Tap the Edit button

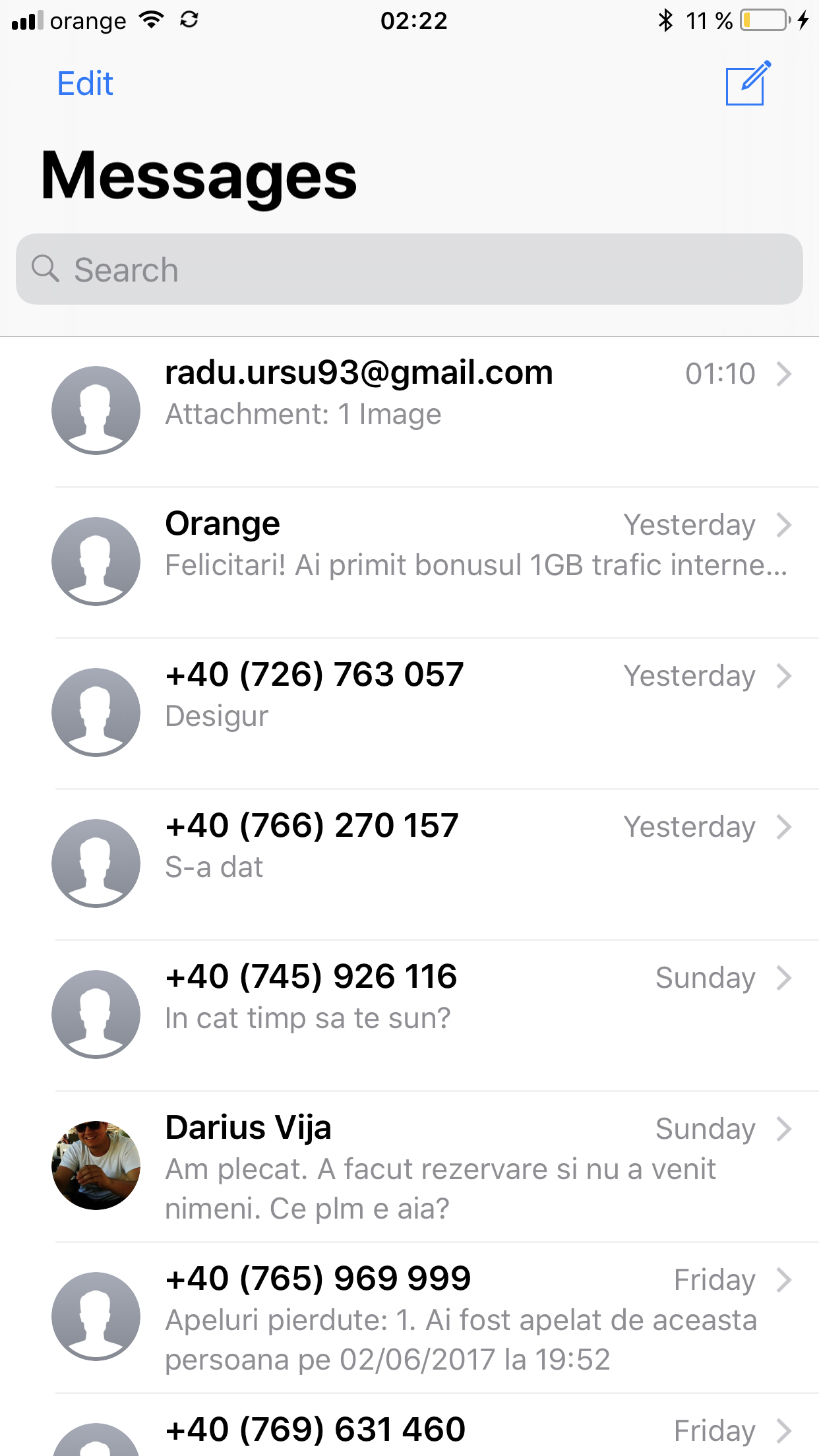coord(85,84)
